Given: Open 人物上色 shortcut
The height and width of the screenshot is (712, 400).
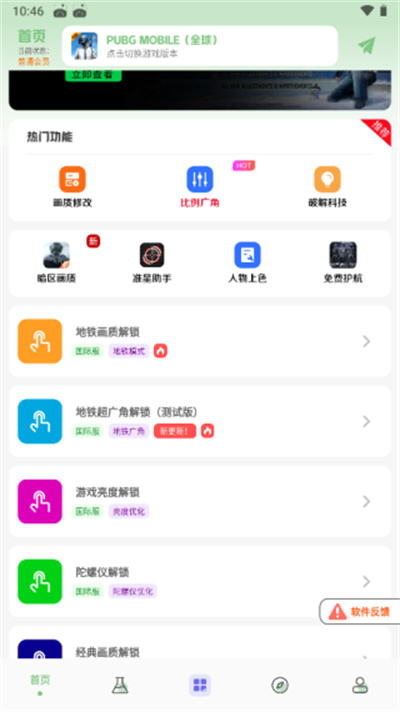Looking at the screenshot, I should [x=247, y=263].
